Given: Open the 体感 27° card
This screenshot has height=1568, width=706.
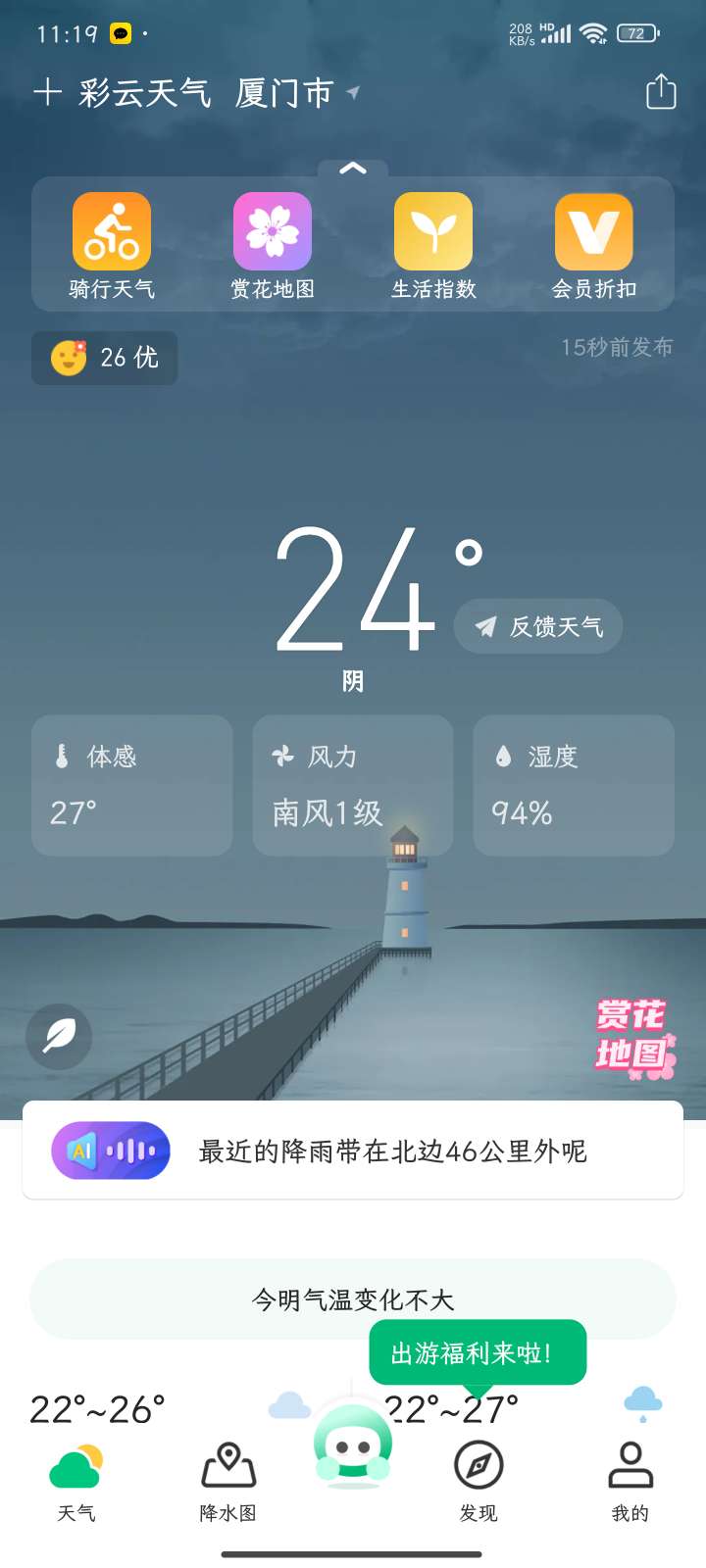Looking at the screenshot, I should (132, 785).
